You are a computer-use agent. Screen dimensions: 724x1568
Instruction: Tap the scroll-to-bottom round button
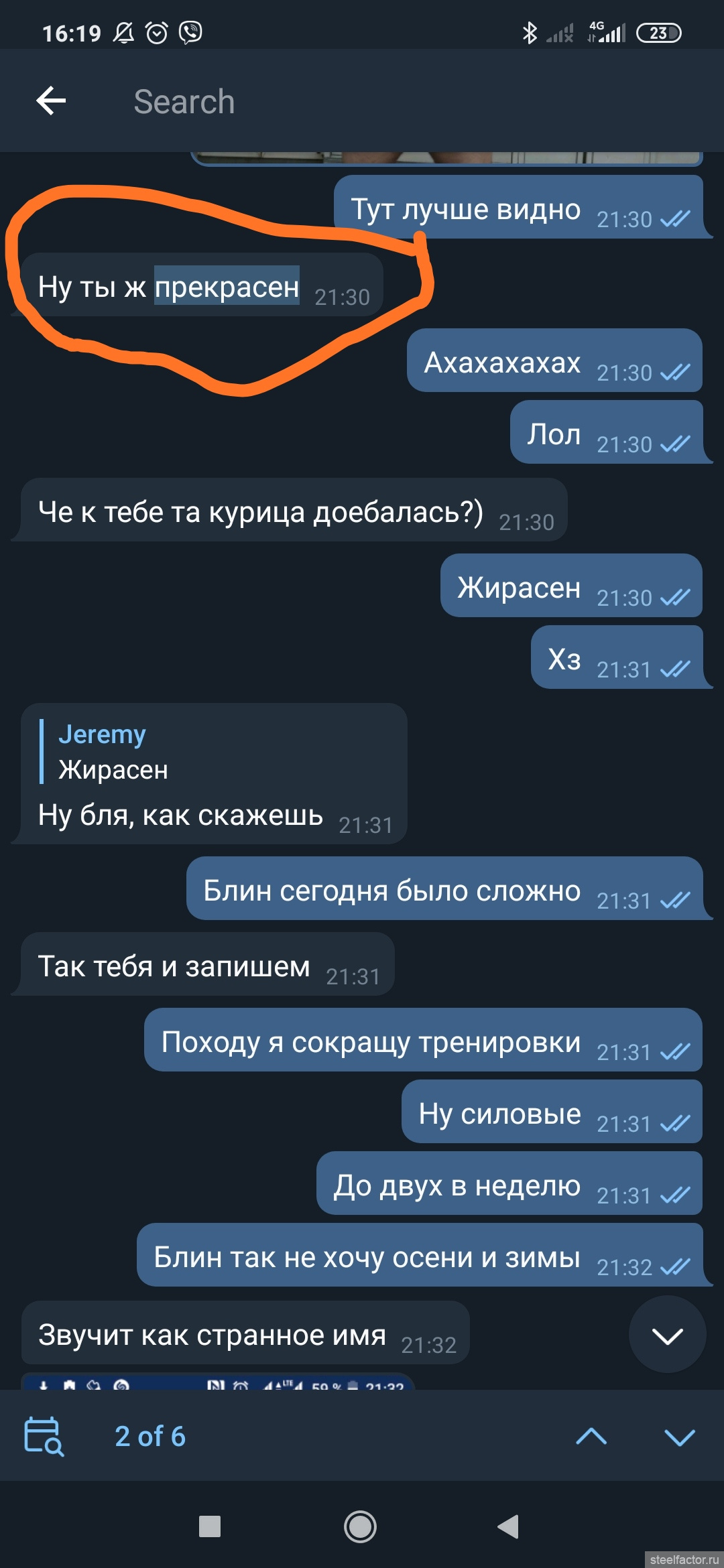668,1335
